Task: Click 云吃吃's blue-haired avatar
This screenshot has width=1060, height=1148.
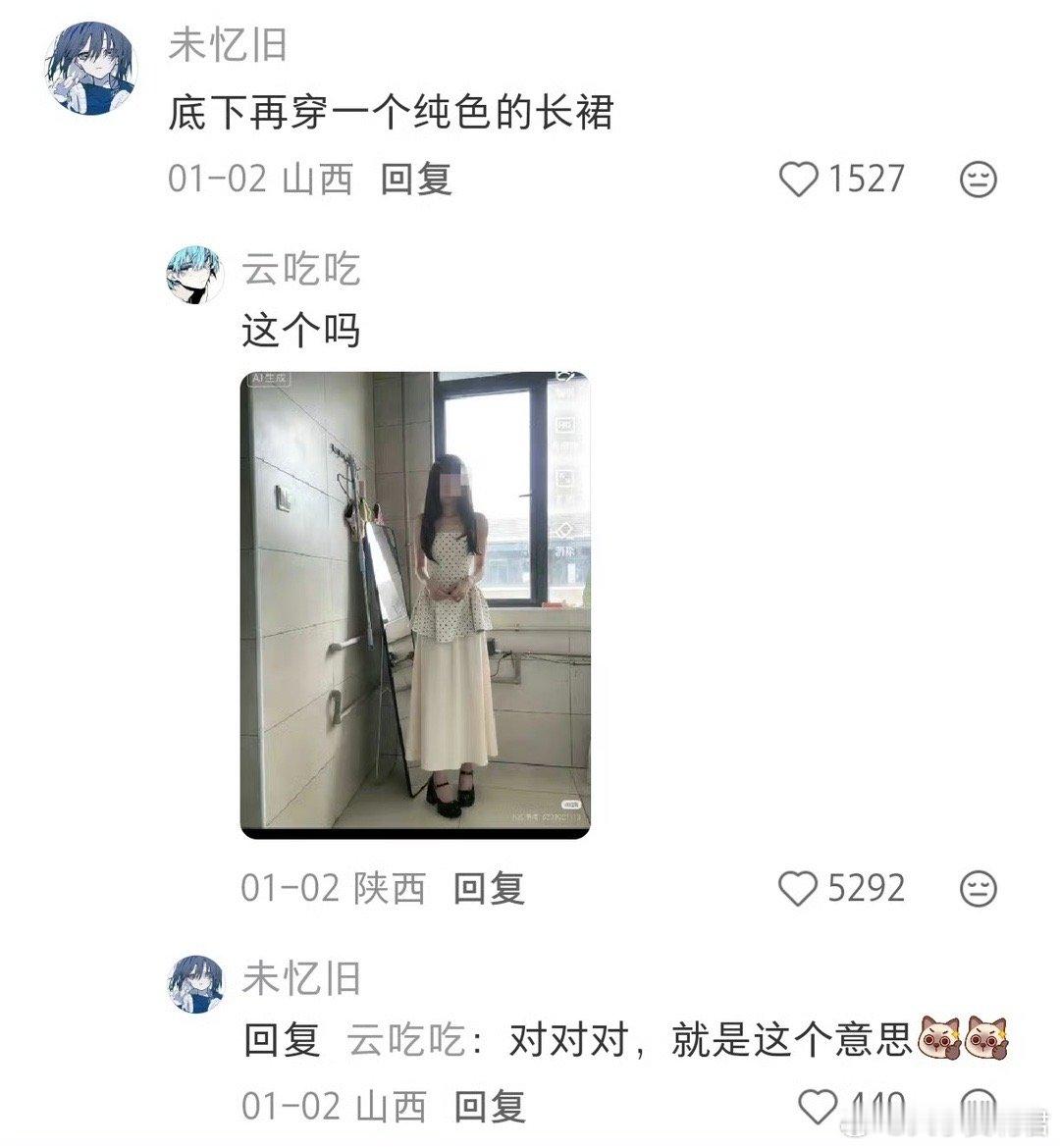Action: [196, 273]
